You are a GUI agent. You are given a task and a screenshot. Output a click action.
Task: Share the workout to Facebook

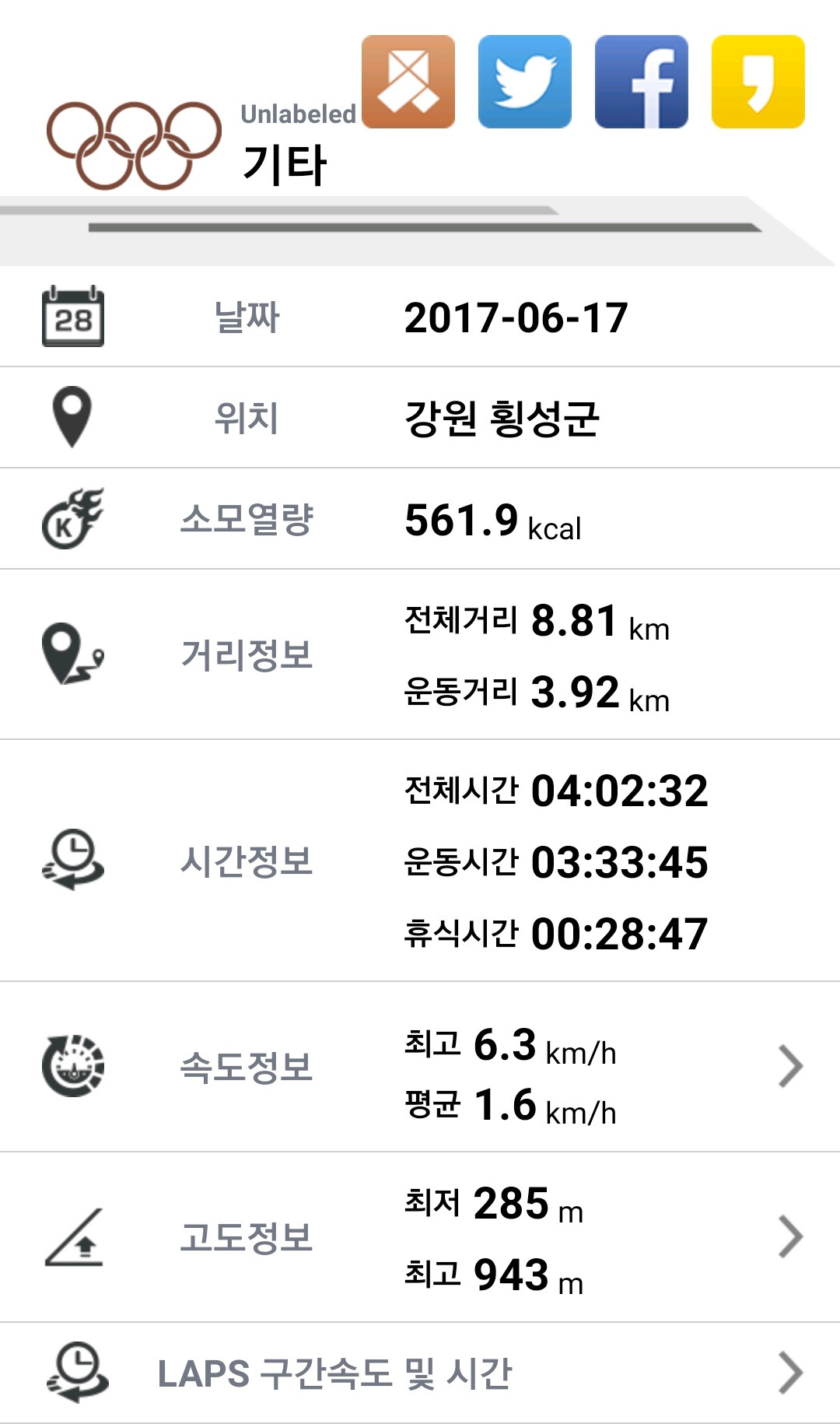[x=642, y=82]
